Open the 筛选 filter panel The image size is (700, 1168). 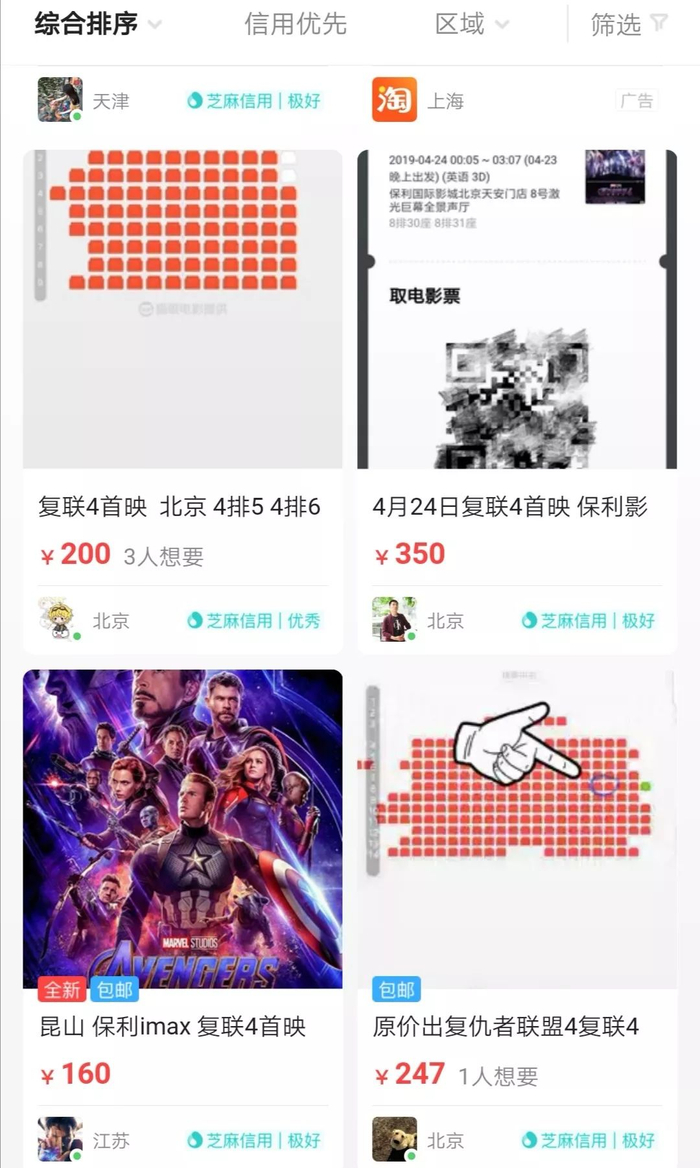click(628, 24)
